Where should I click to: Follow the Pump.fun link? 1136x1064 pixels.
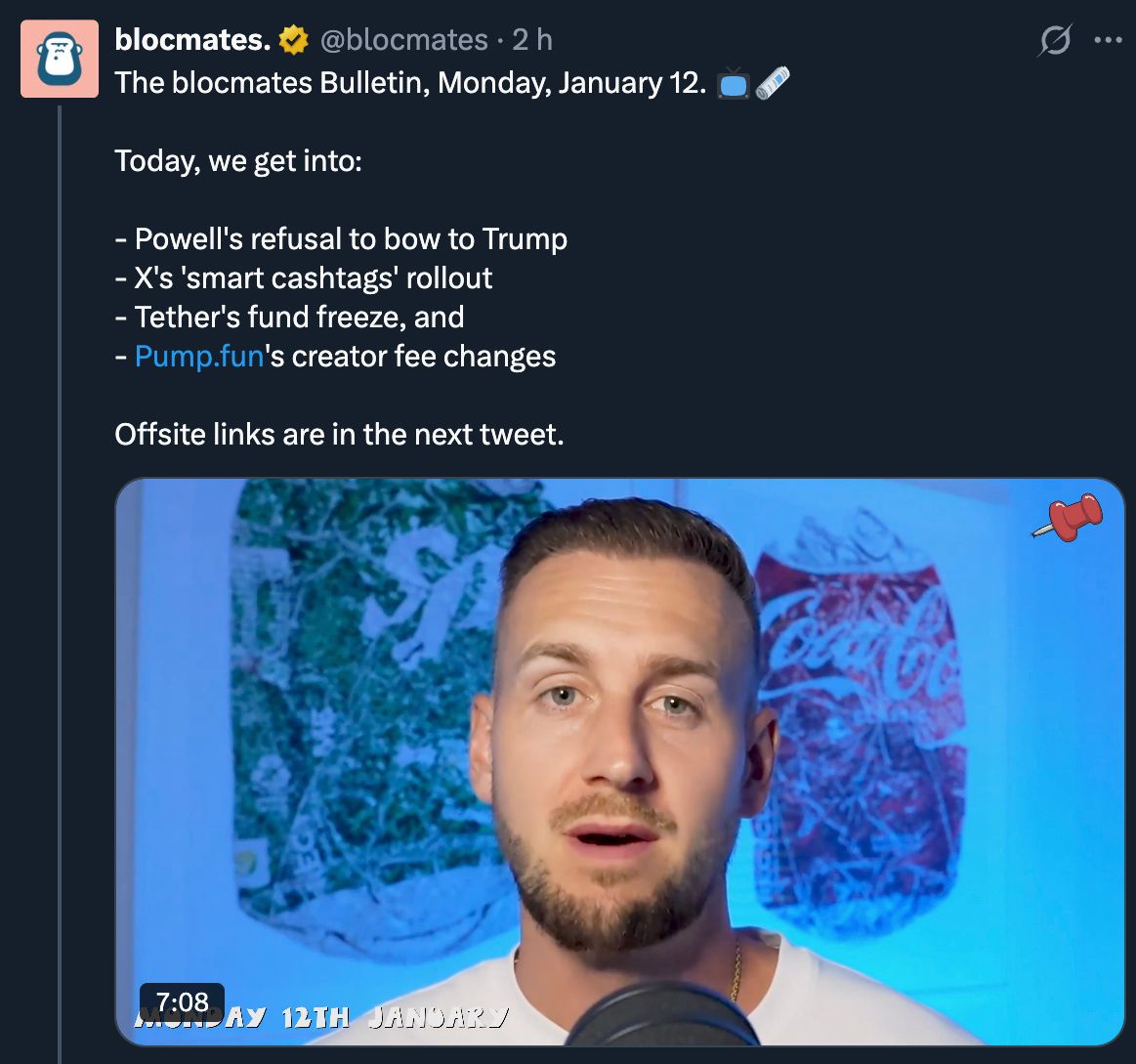199,357
